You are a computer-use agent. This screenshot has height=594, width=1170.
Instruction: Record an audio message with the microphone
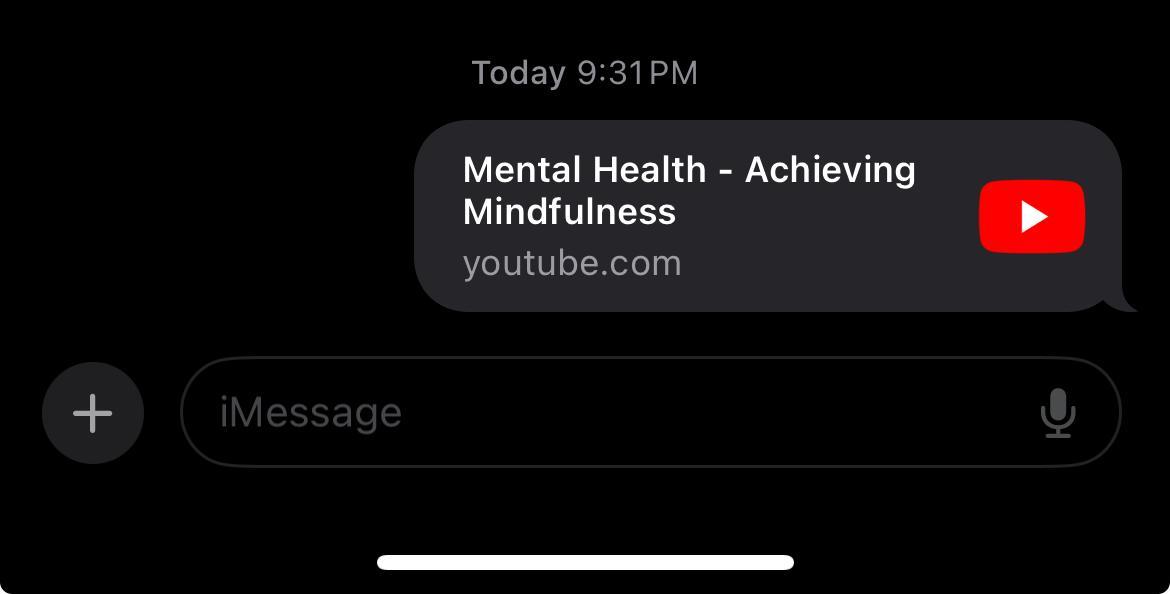pyautogui.click(x=1057, y=412)
